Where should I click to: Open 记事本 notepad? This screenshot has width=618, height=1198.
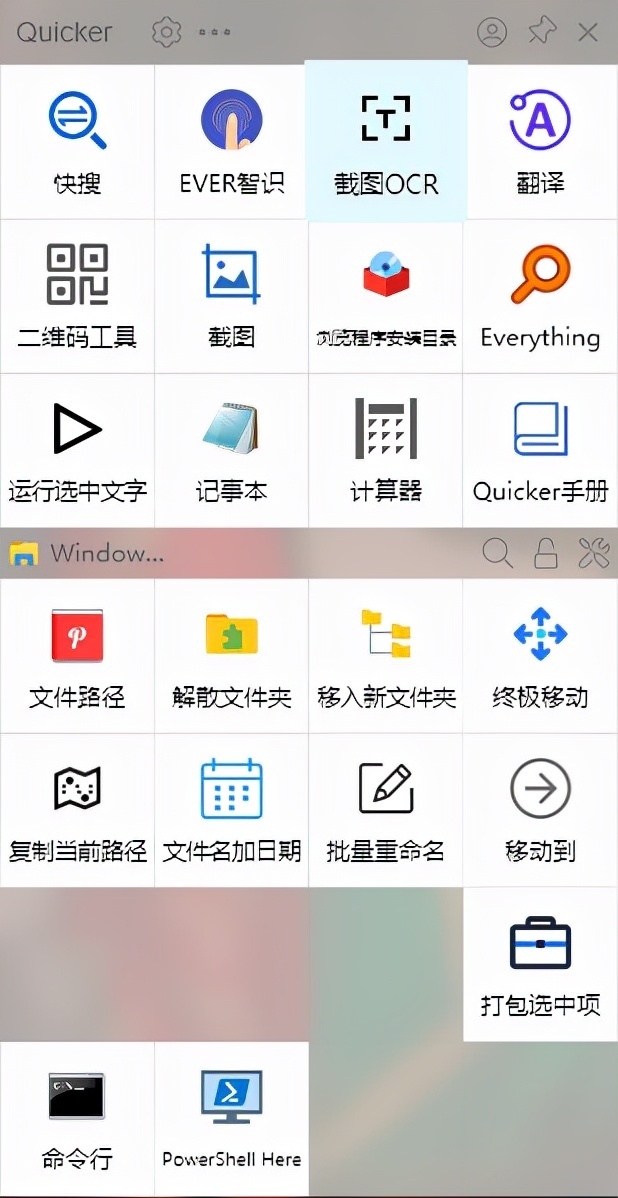pos(231,450)
